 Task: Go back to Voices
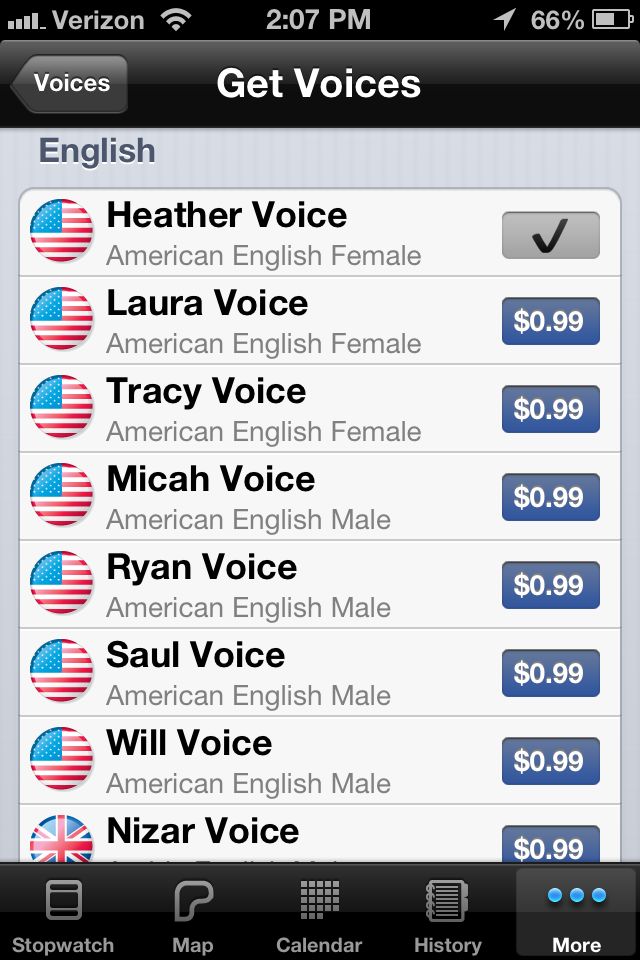coord(70,84)
